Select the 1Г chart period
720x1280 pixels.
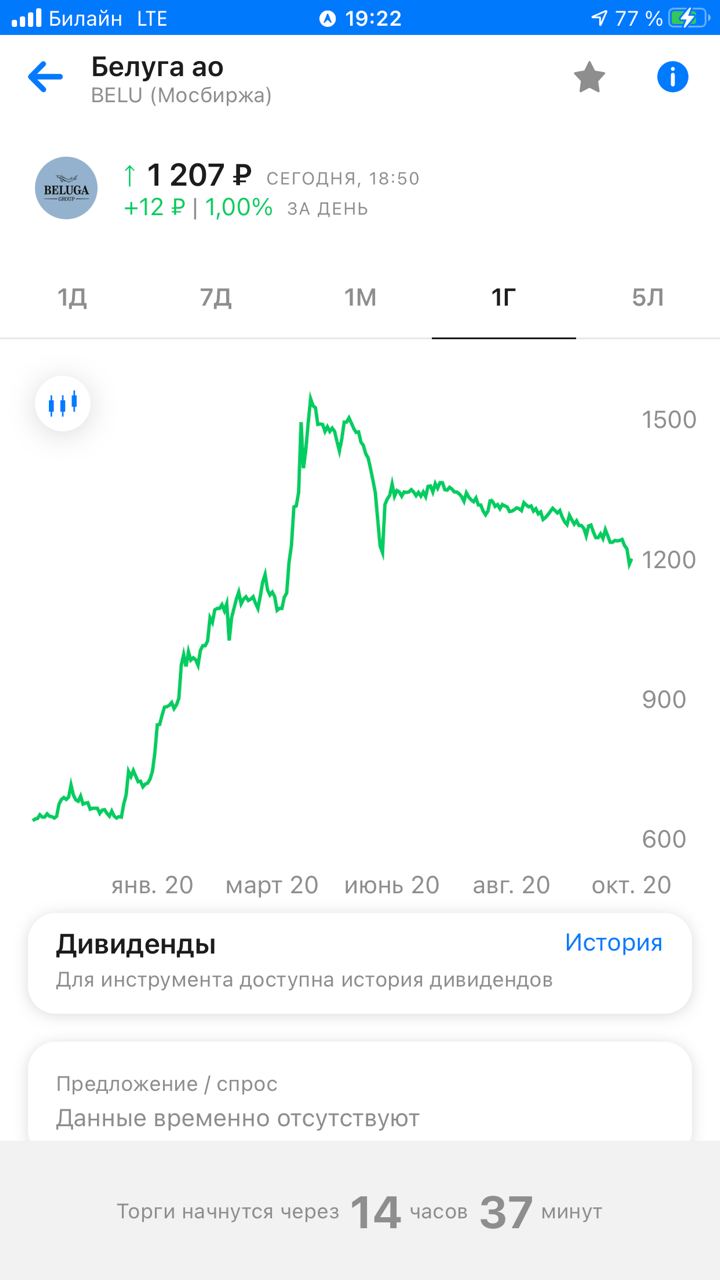[504, 298]
